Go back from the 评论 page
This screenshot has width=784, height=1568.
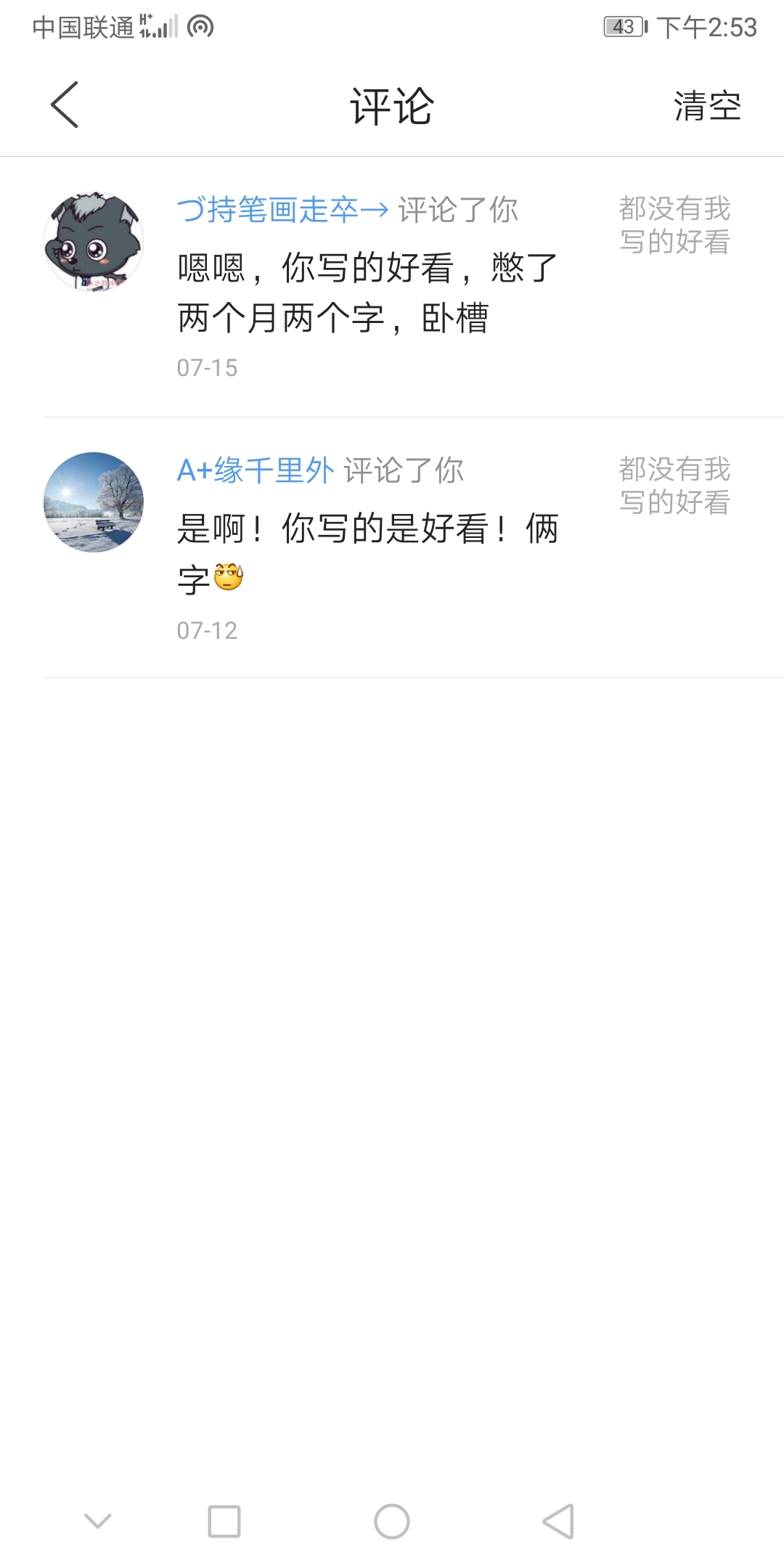point(65,105)
